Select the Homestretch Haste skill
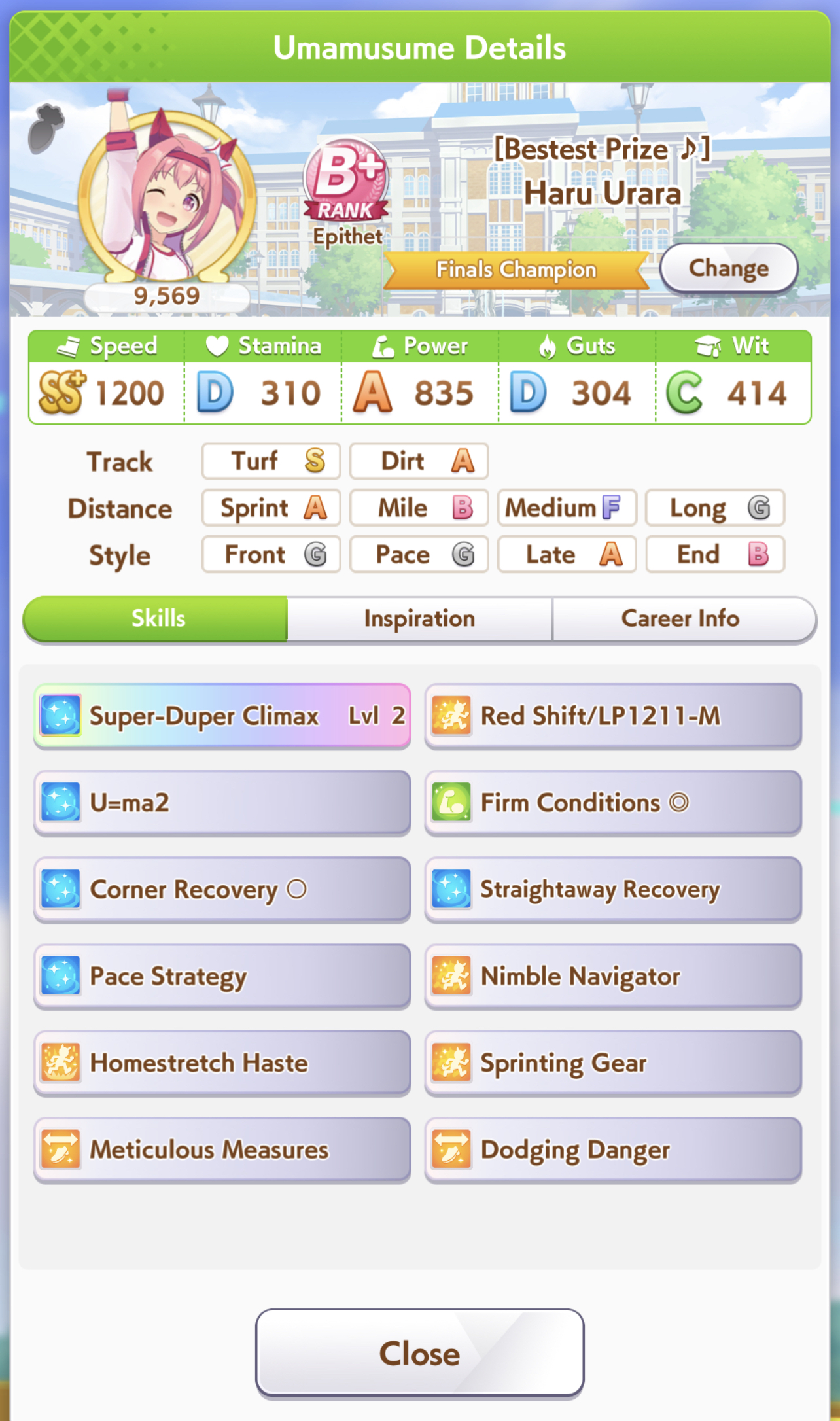840x1421 pixels. [222, 1063]
